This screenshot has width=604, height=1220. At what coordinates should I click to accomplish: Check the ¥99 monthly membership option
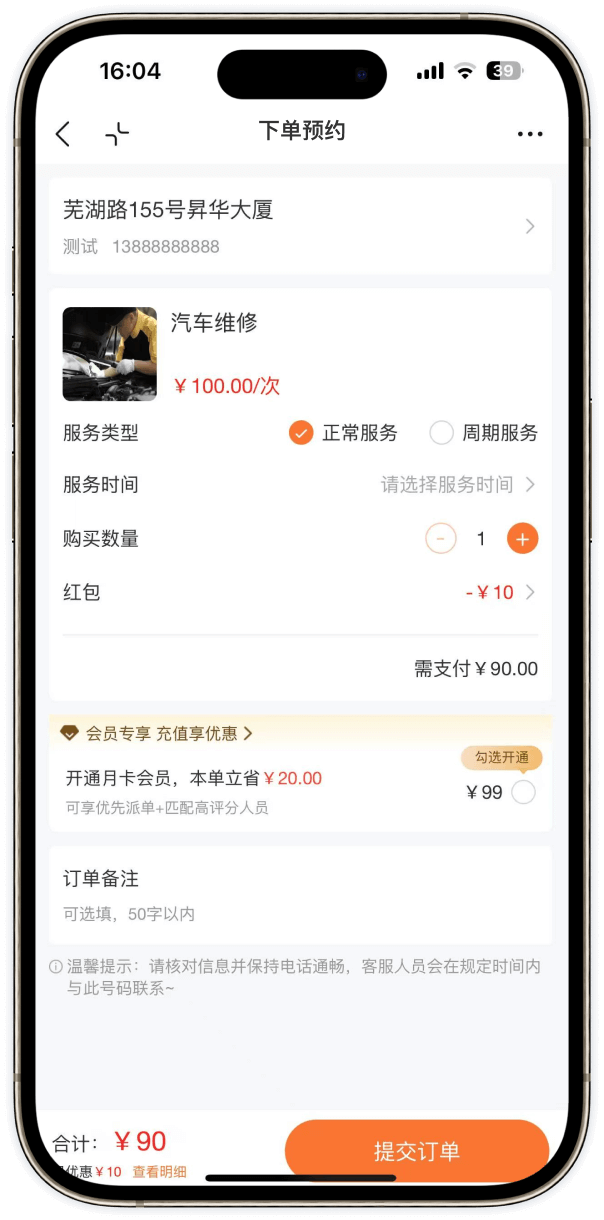[523, 793]
